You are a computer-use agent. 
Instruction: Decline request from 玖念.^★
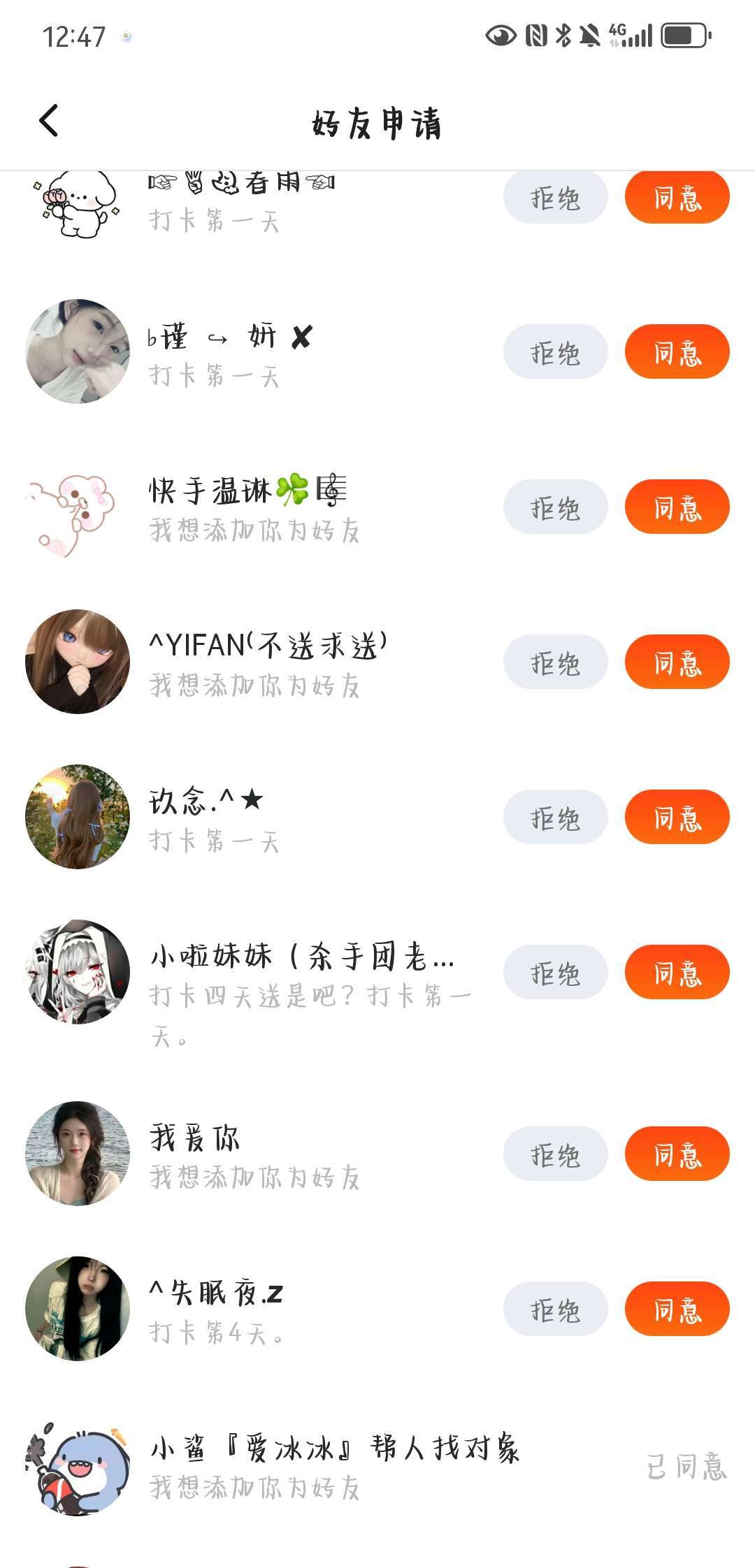pos(555,818)
